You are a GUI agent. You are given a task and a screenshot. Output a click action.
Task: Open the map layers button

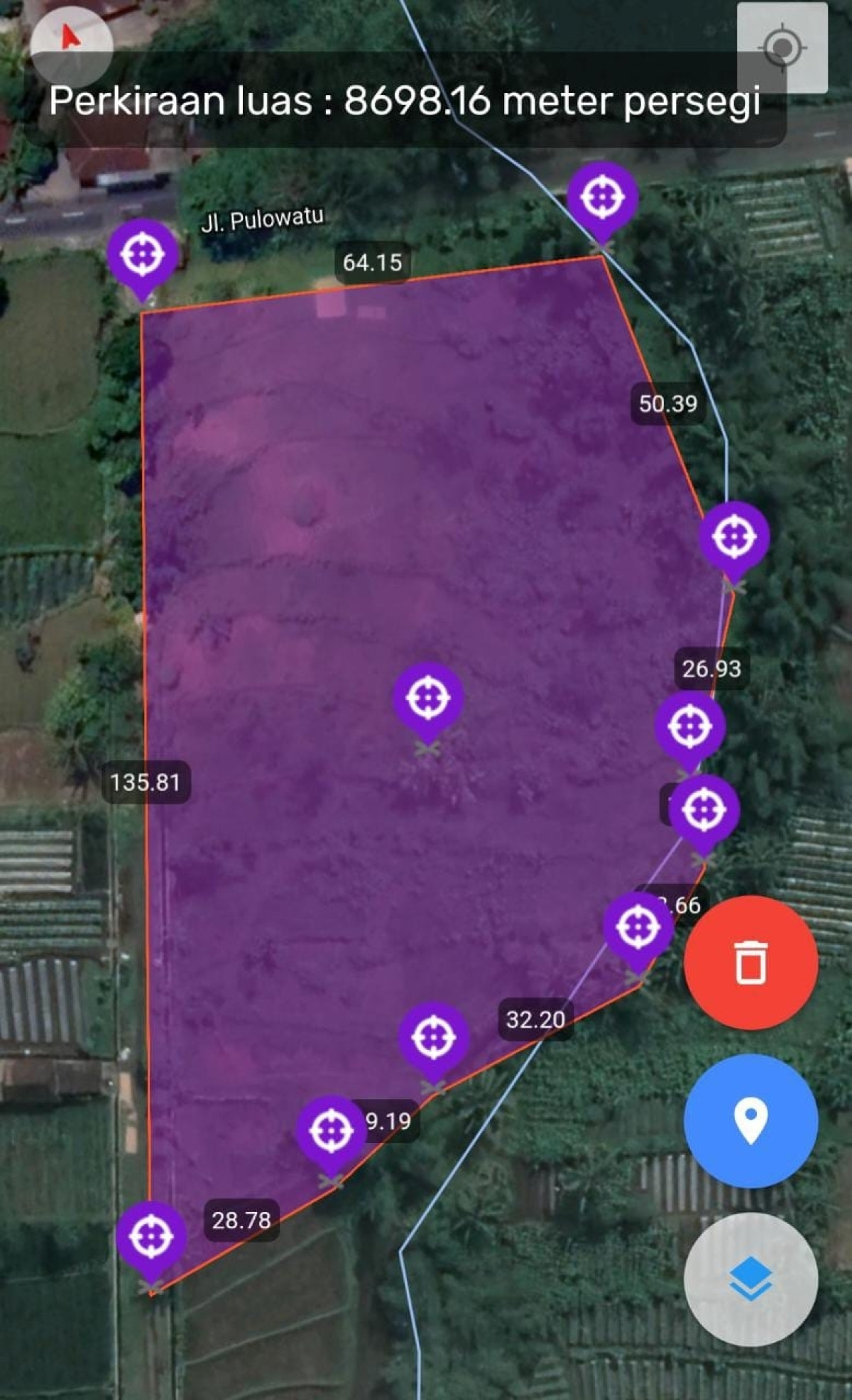click(750, 1279)
